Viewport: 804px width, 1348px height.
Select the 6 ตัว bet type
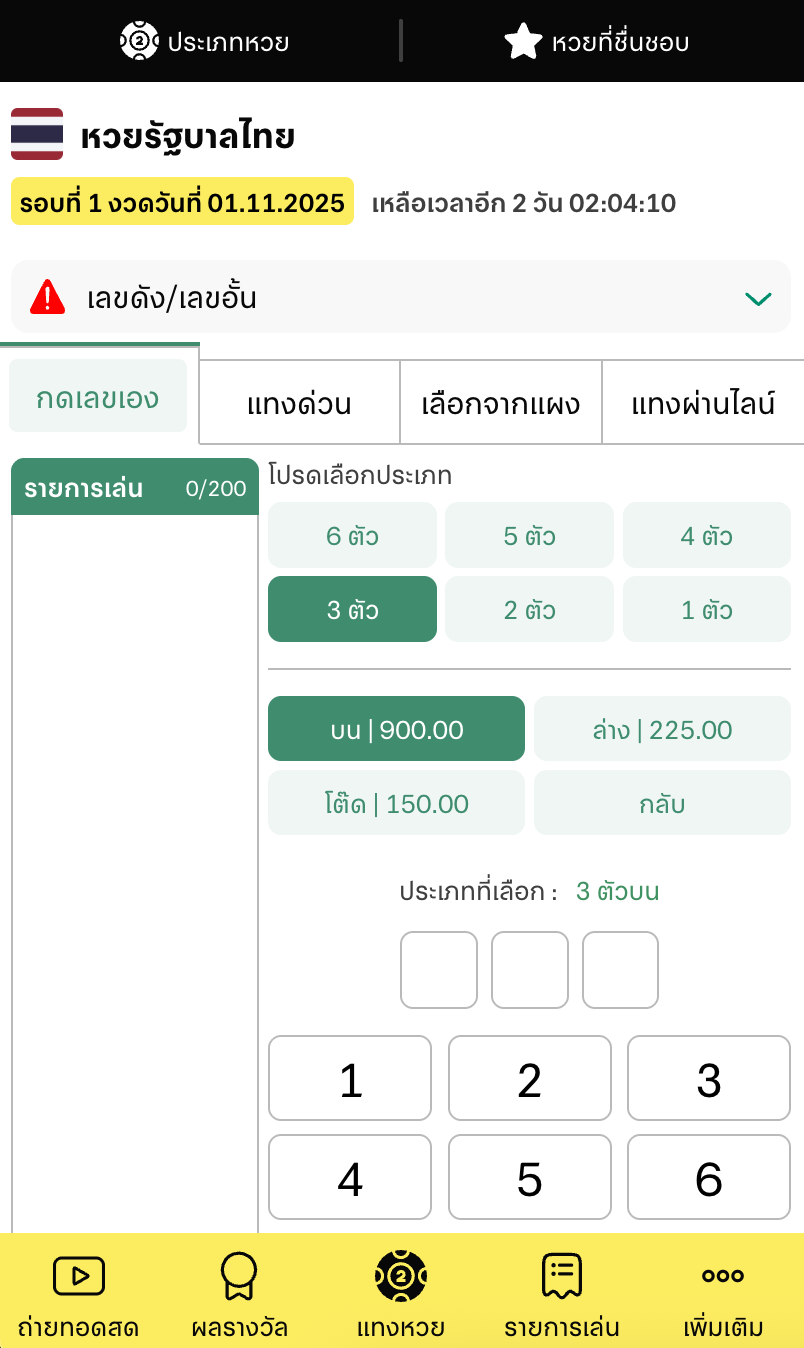click(x=352, y=536)
